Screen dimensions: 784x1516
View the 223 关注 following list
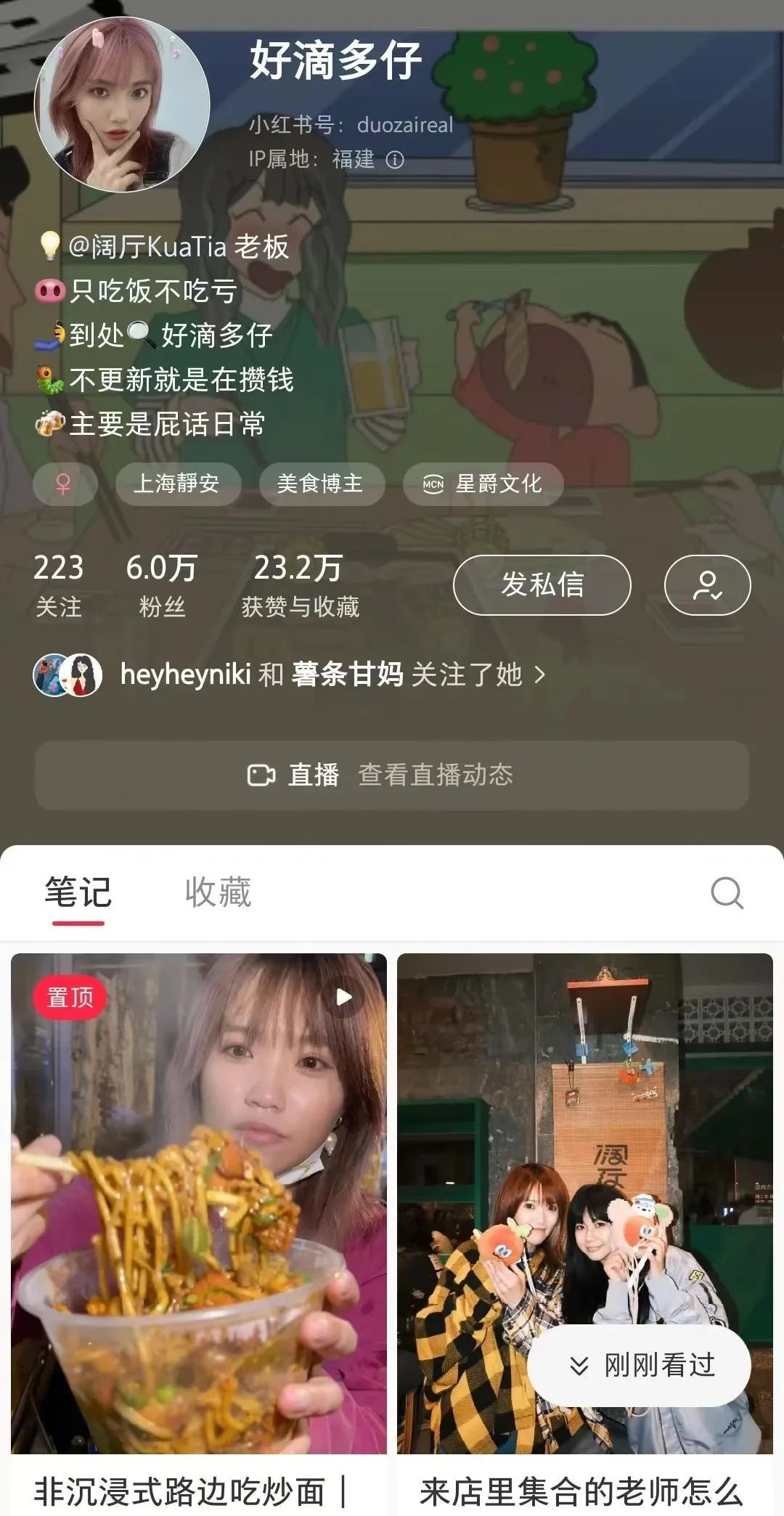(x=59, y=584)
